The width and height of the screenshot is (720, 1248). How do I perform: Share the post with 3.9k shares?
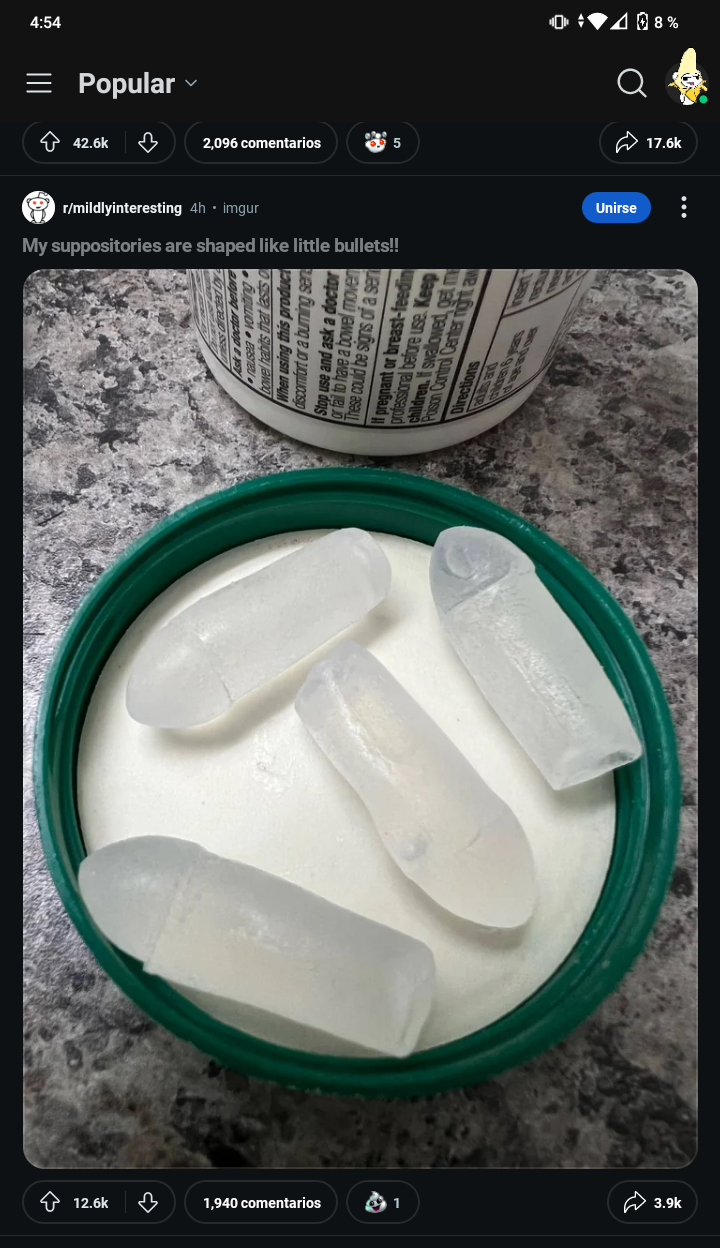(x=652, y=1203)
